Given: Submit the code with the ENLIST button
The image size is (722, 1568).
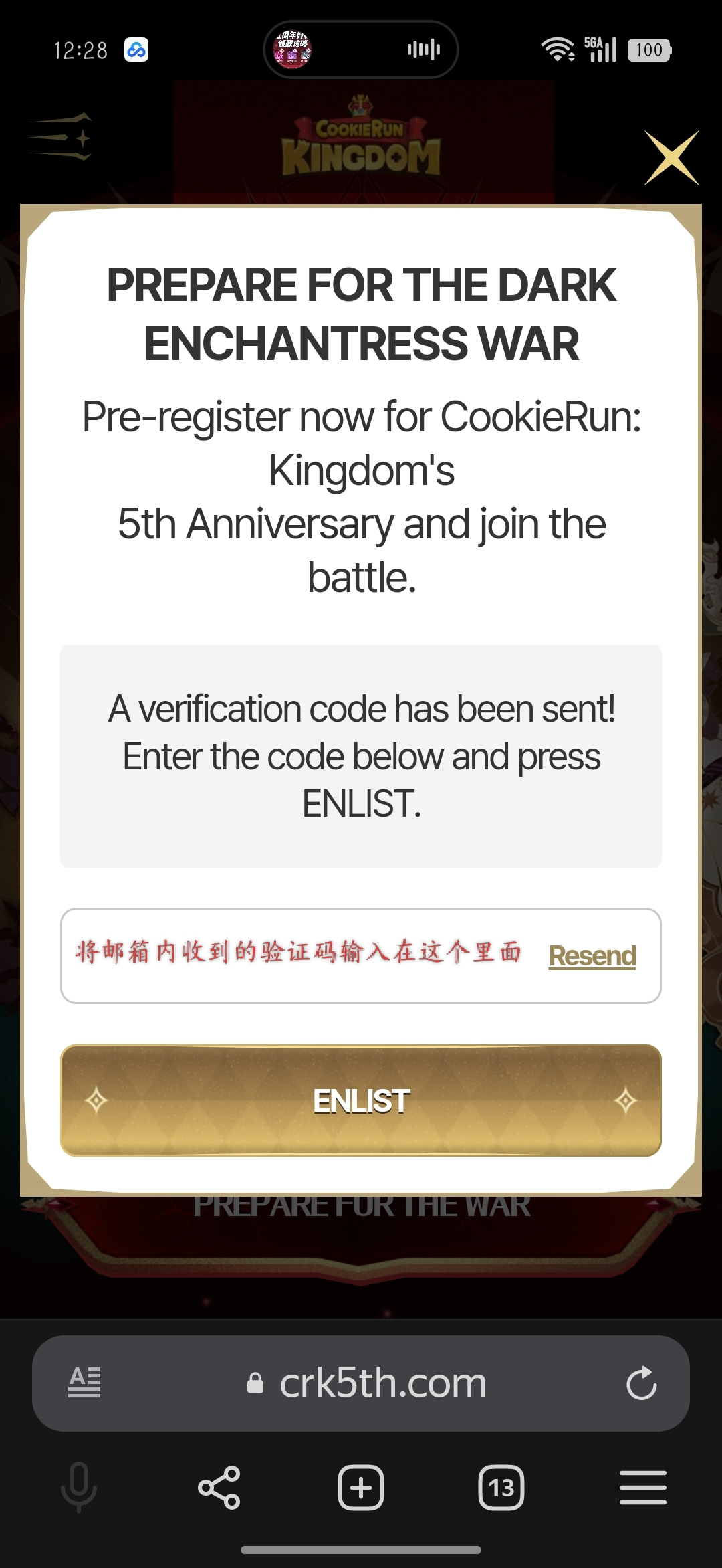Looking at the screenshot, I should (x=361, y=1100).
